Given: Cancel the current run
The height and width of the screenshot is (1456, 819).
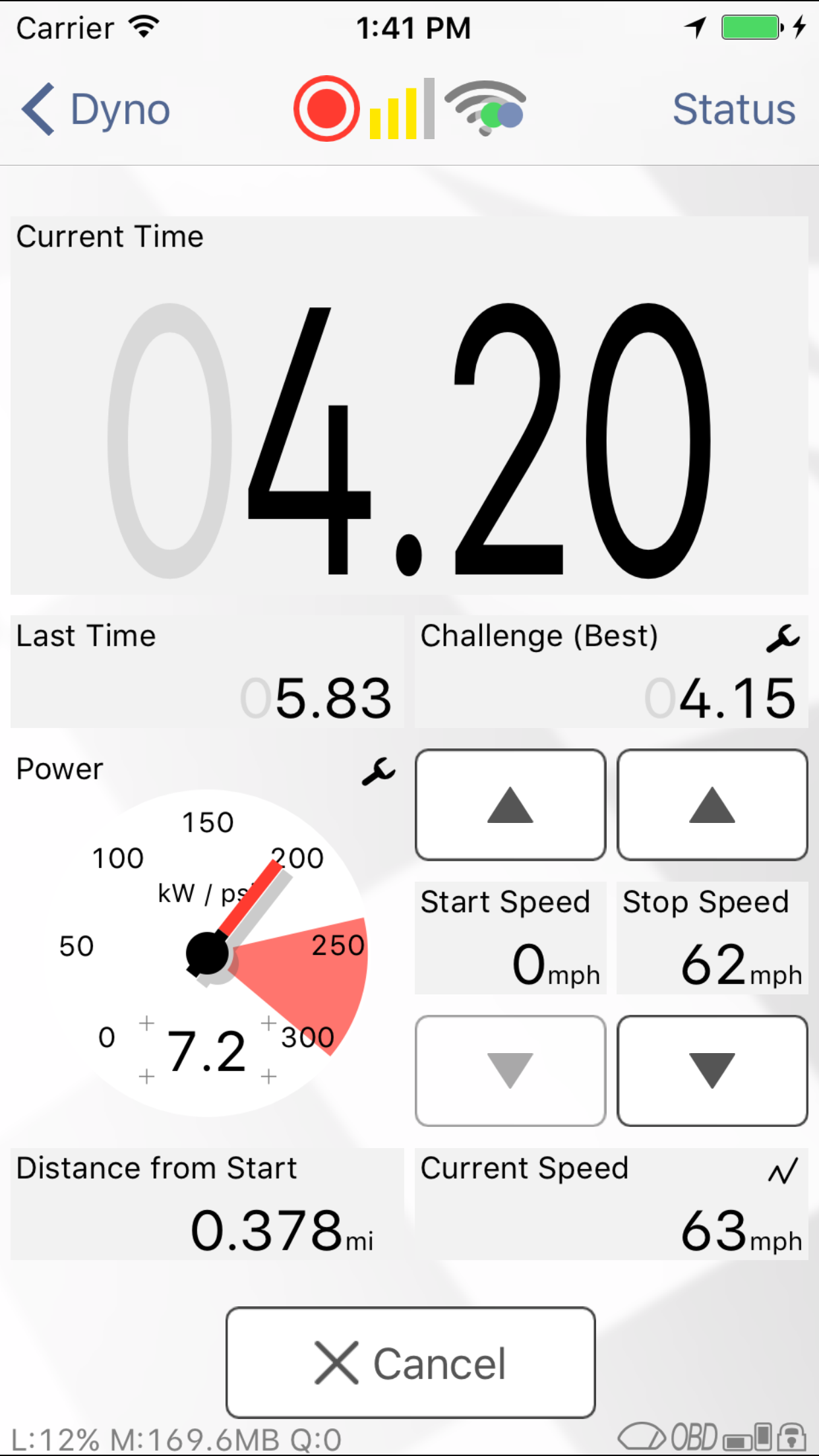Looking at the screenshot, I should 410,1362.
